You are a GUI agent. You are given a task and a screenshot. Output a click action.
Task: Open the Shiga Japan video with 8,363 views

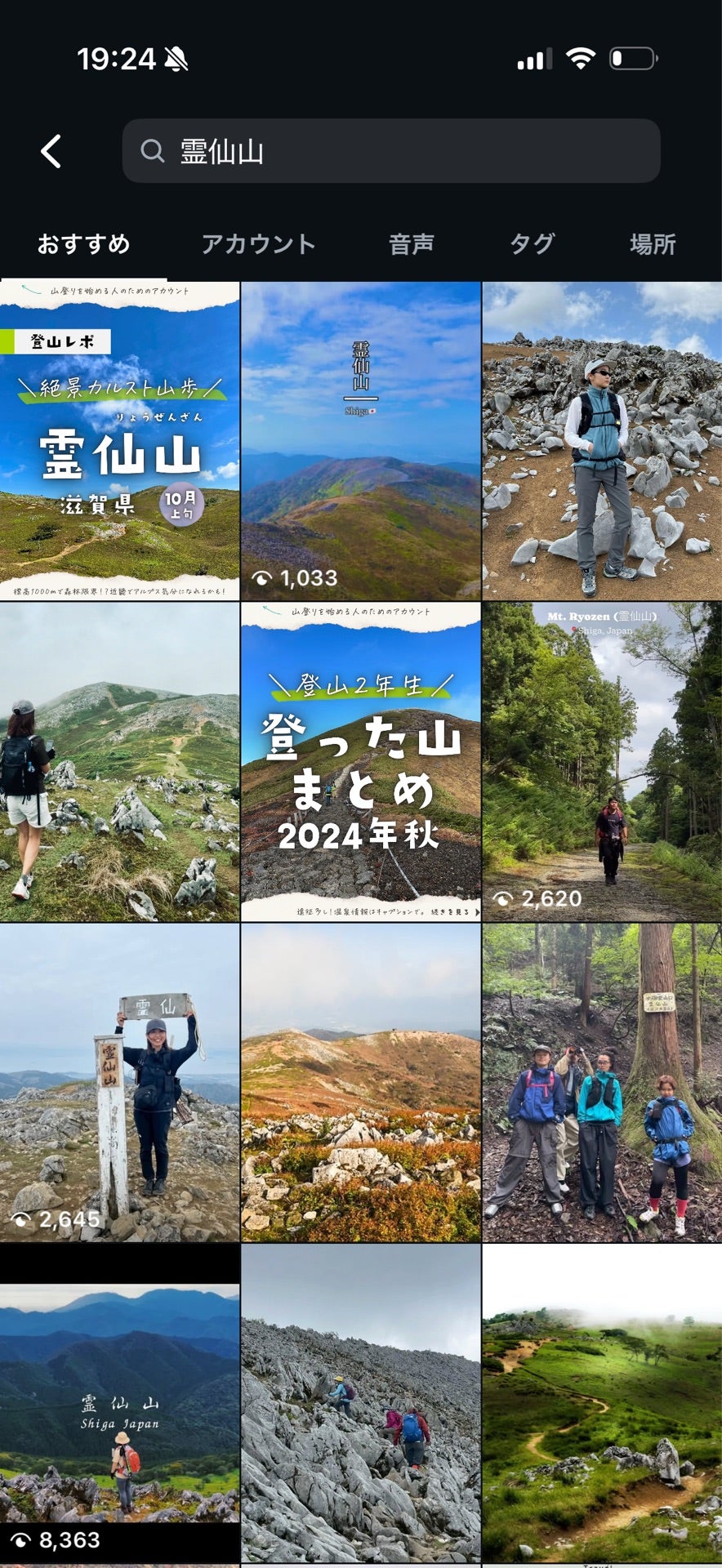click(119, 1403)
